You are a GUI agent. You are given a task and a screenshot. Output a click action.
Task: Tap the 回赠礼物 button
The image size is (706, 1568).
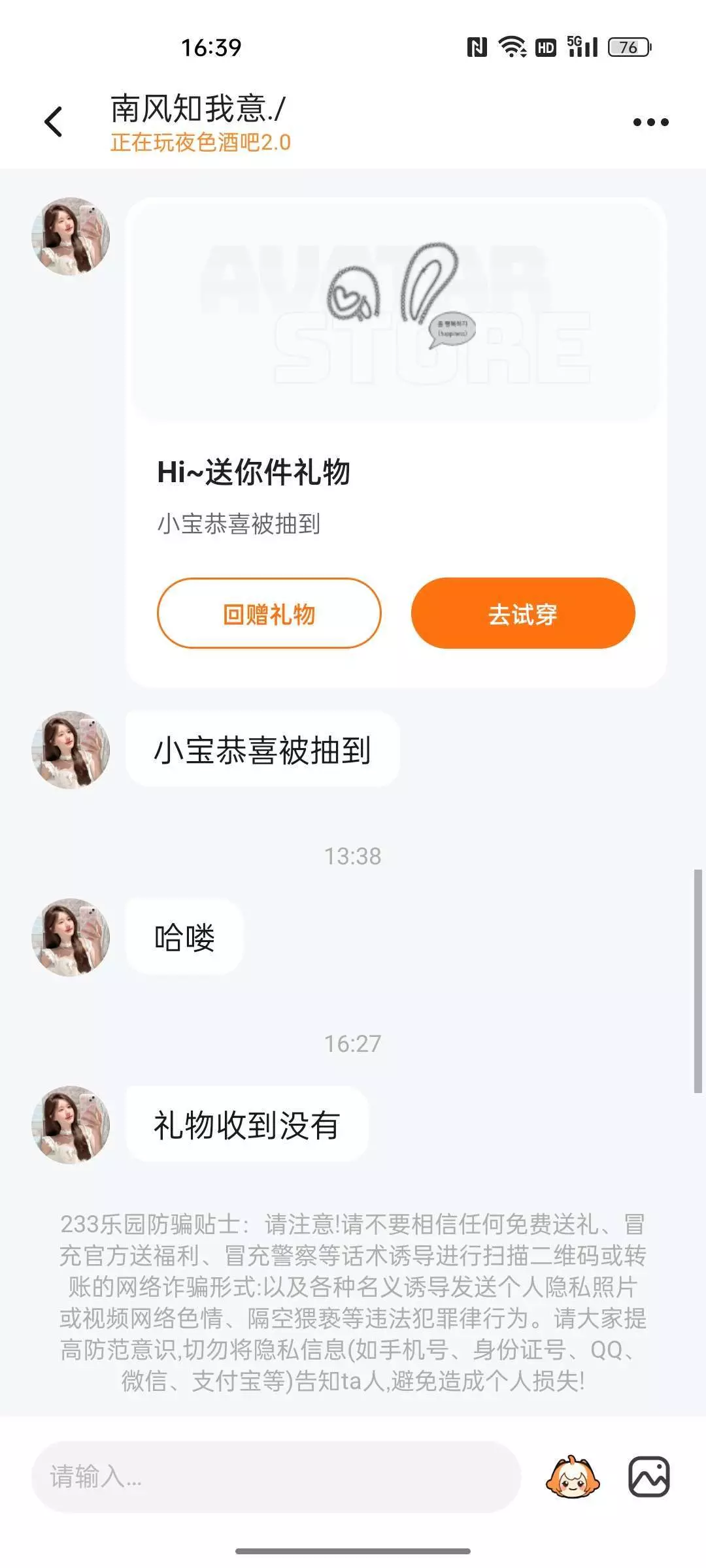point(269,613)
